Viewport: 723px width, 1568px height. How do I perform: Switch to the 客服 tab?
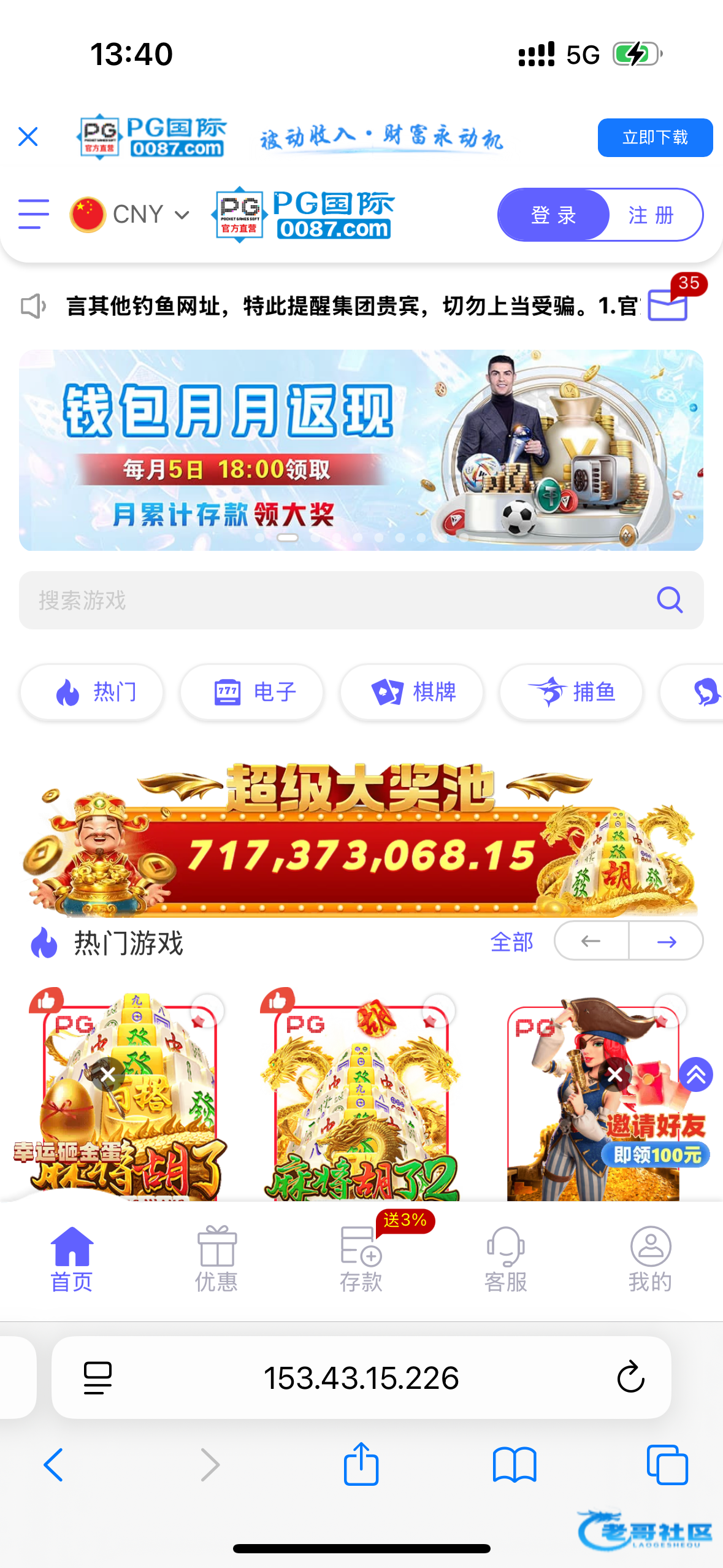pyautogui.click(x=505, y=1259)
